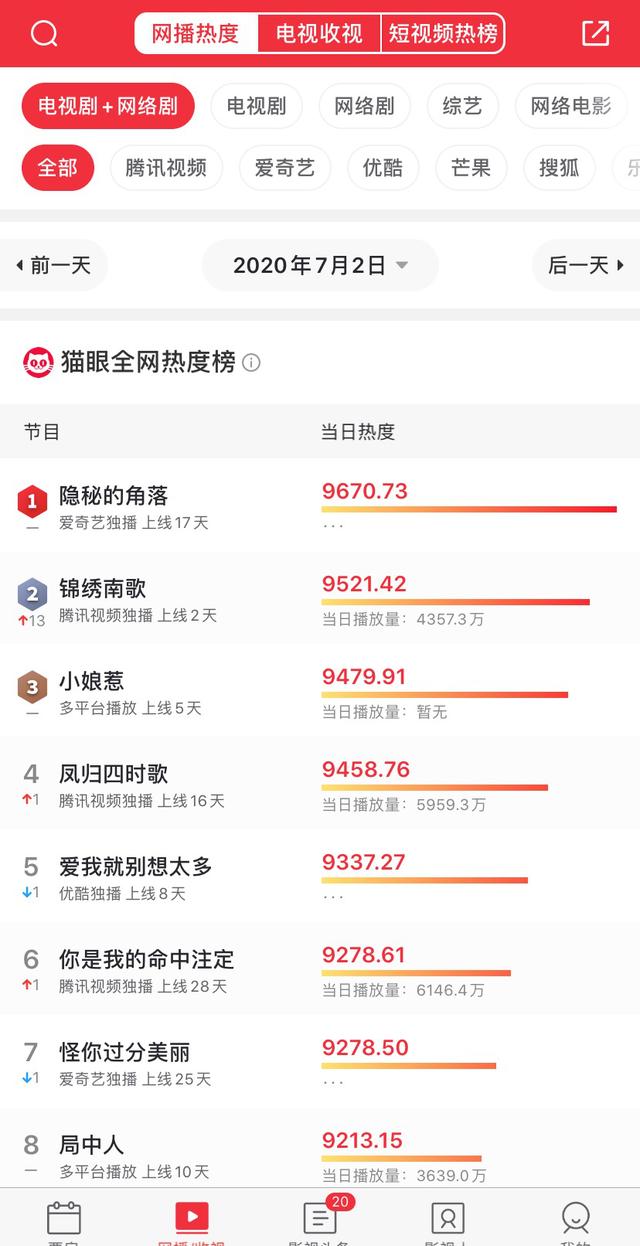Go to next day with 后一天
Viewport: 640px width, 1246px height.
[586, 265]
